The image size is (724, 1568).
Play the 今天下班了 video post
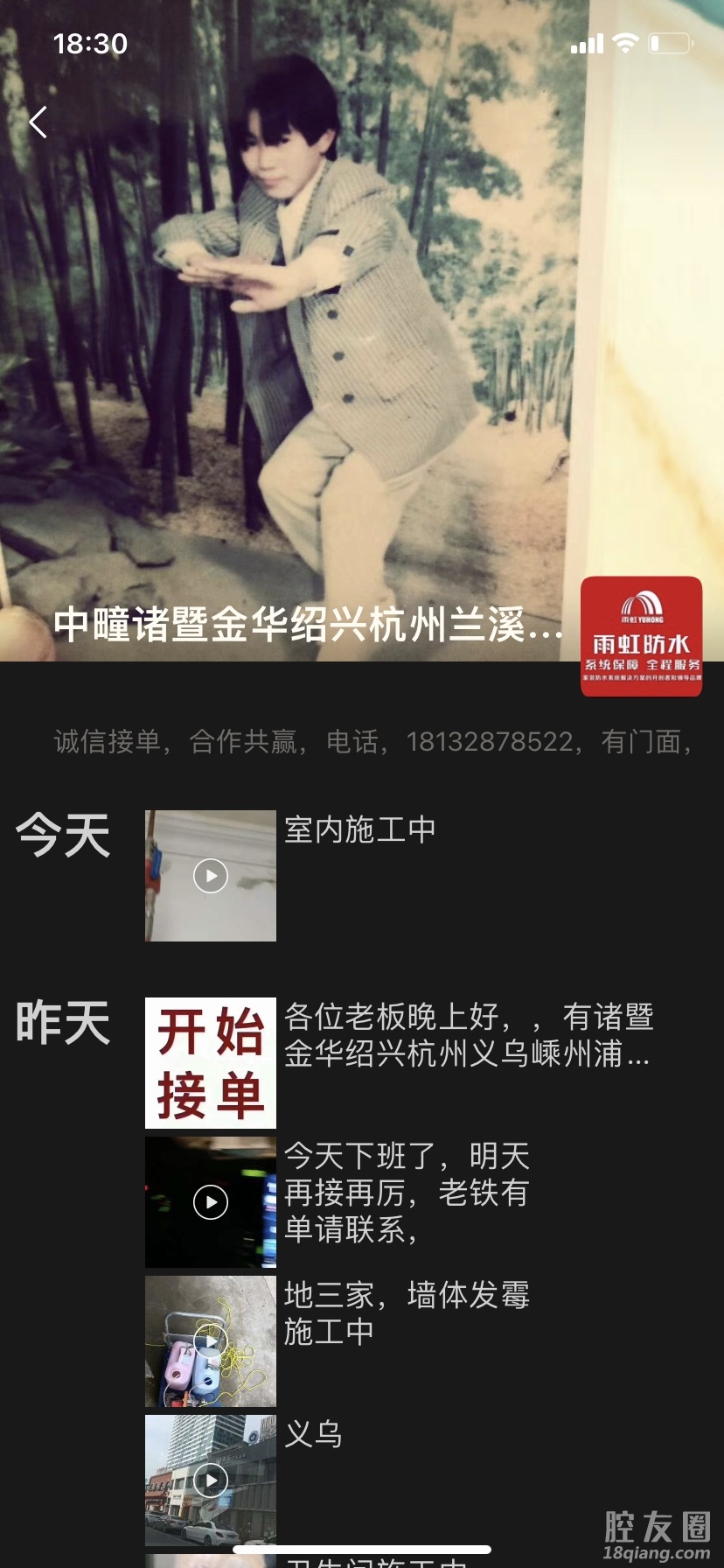(x=211, y=1202)
